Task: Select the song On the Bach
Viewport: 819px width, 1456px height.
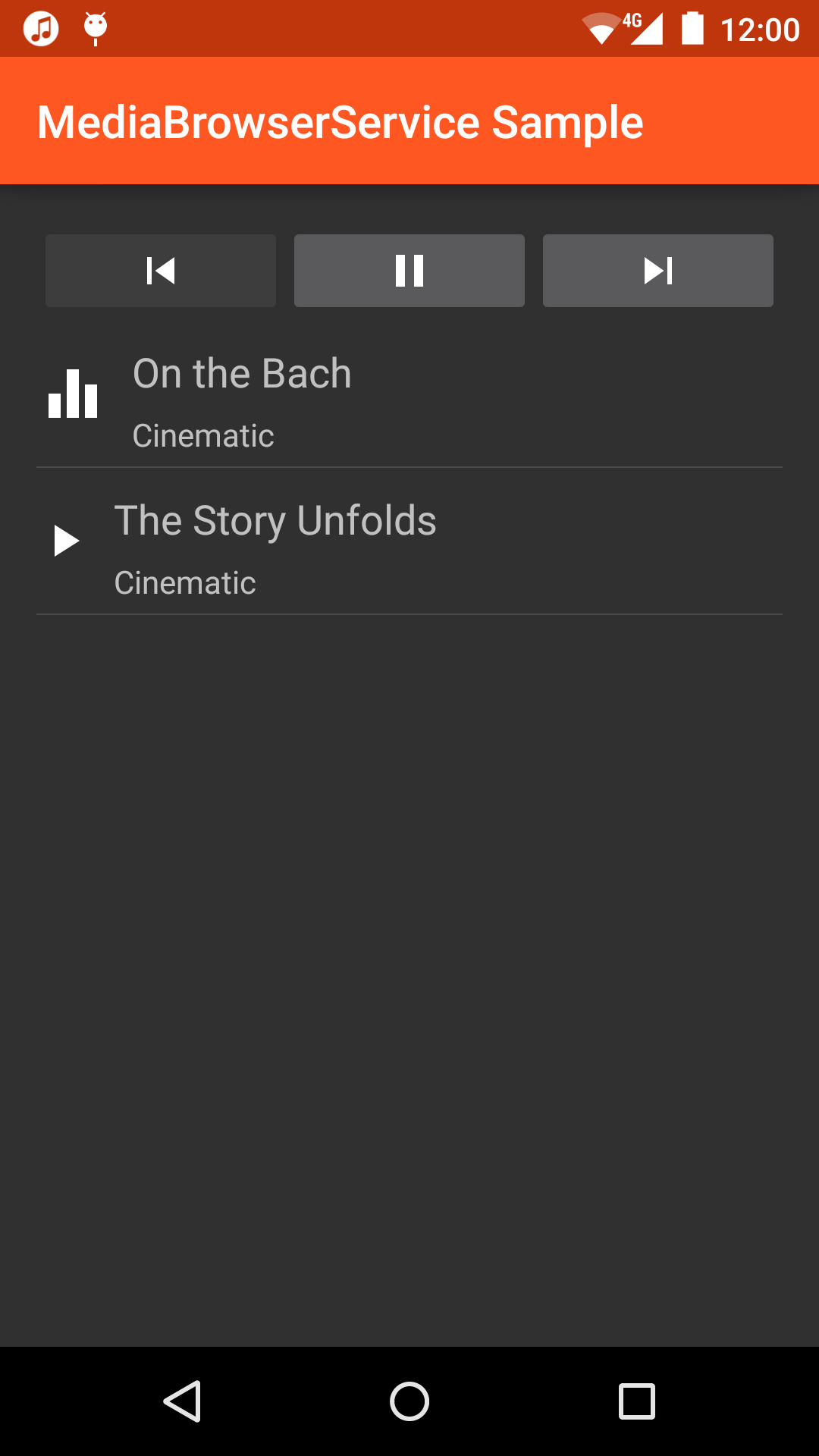Action: (243, 373)
